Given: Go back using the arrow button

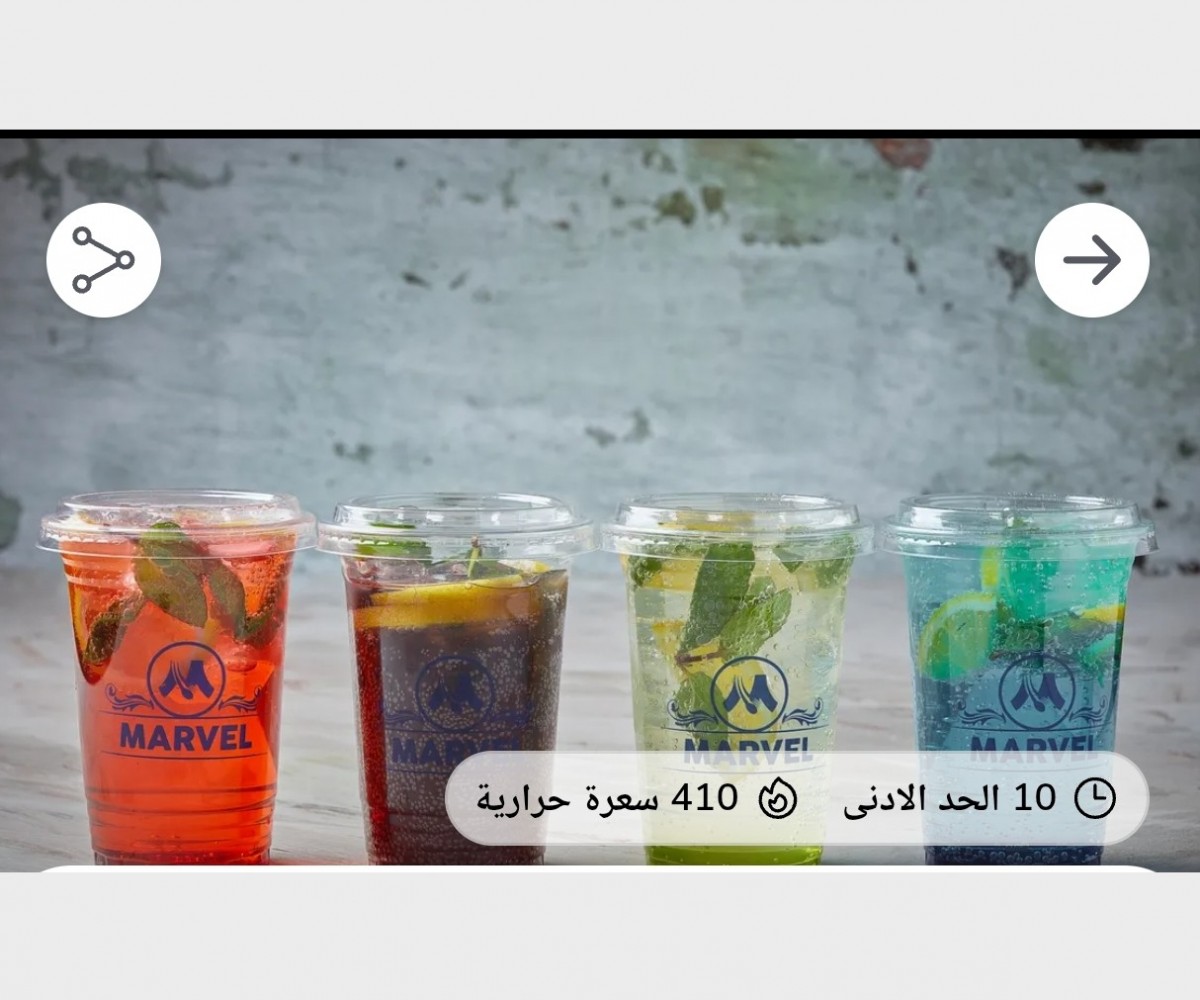Looking at the screenshot, I should point(1091,260).
